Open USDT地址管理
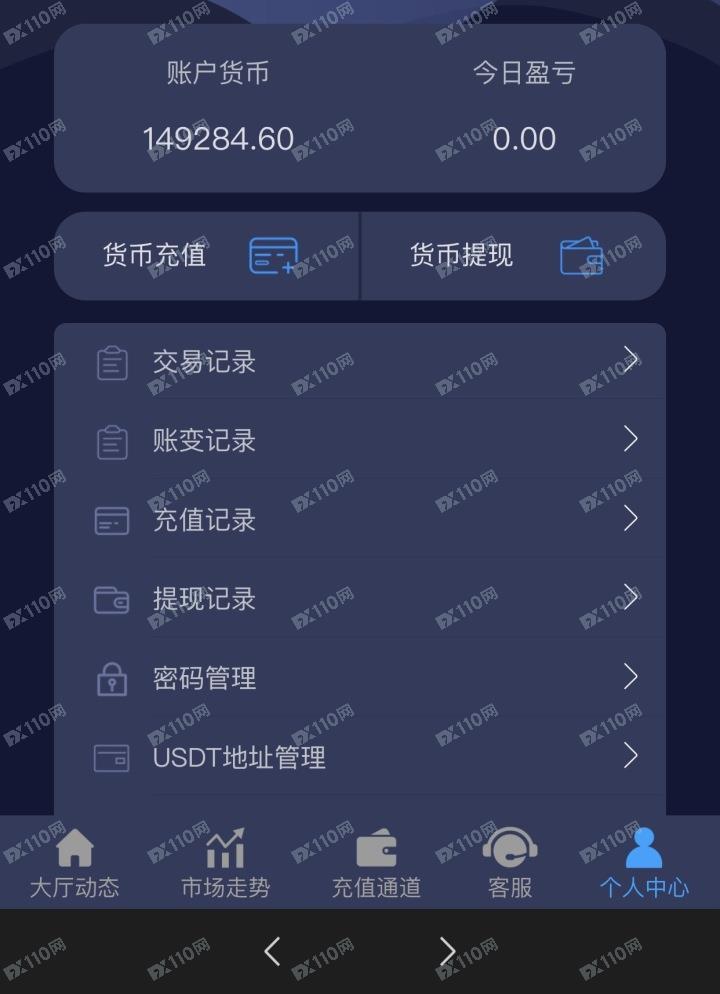The height and width of the screenshot is (994, 720). click(x=360, y=757)
